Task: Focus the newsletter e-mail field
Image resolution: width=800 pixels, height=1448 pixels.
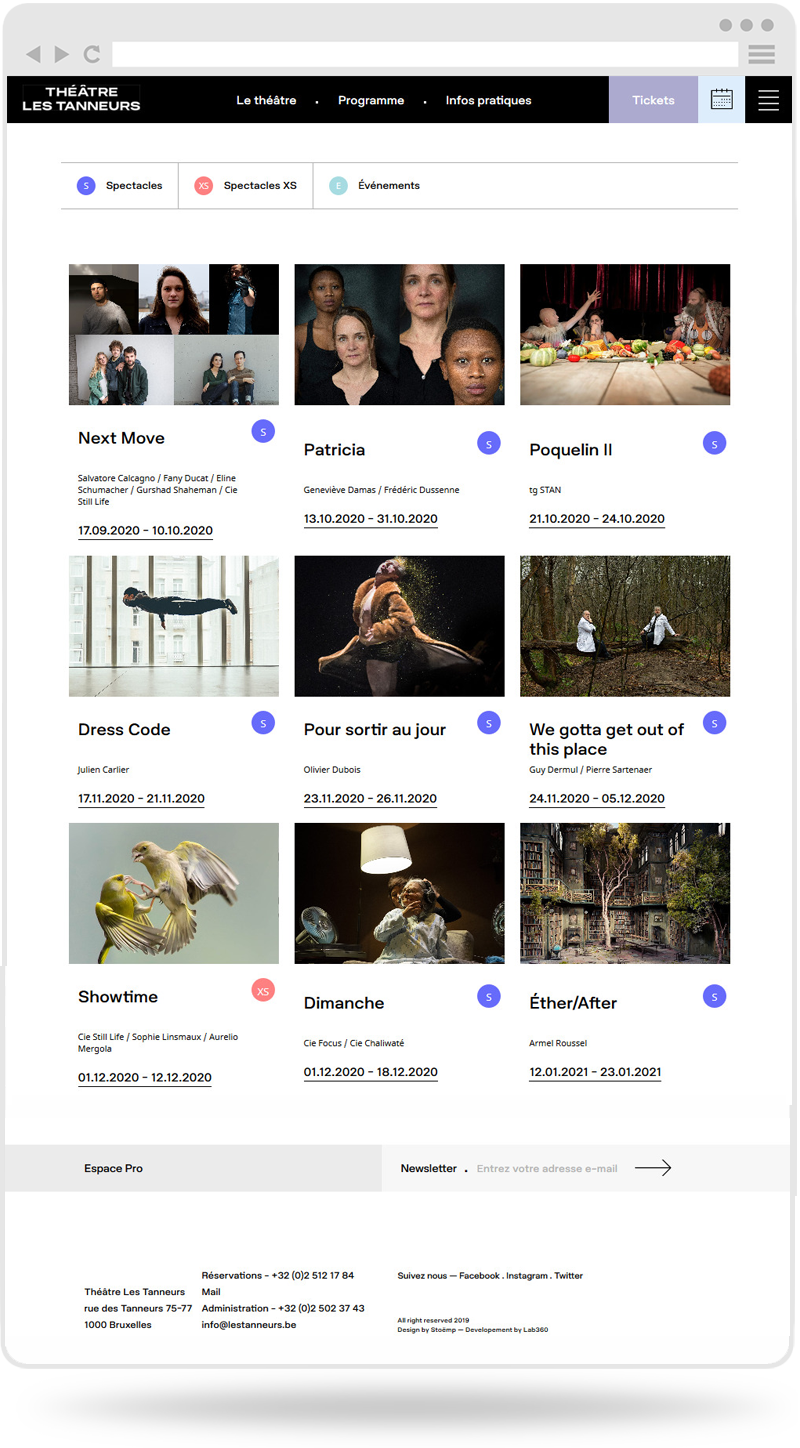Action: (x=546, y=1168)
